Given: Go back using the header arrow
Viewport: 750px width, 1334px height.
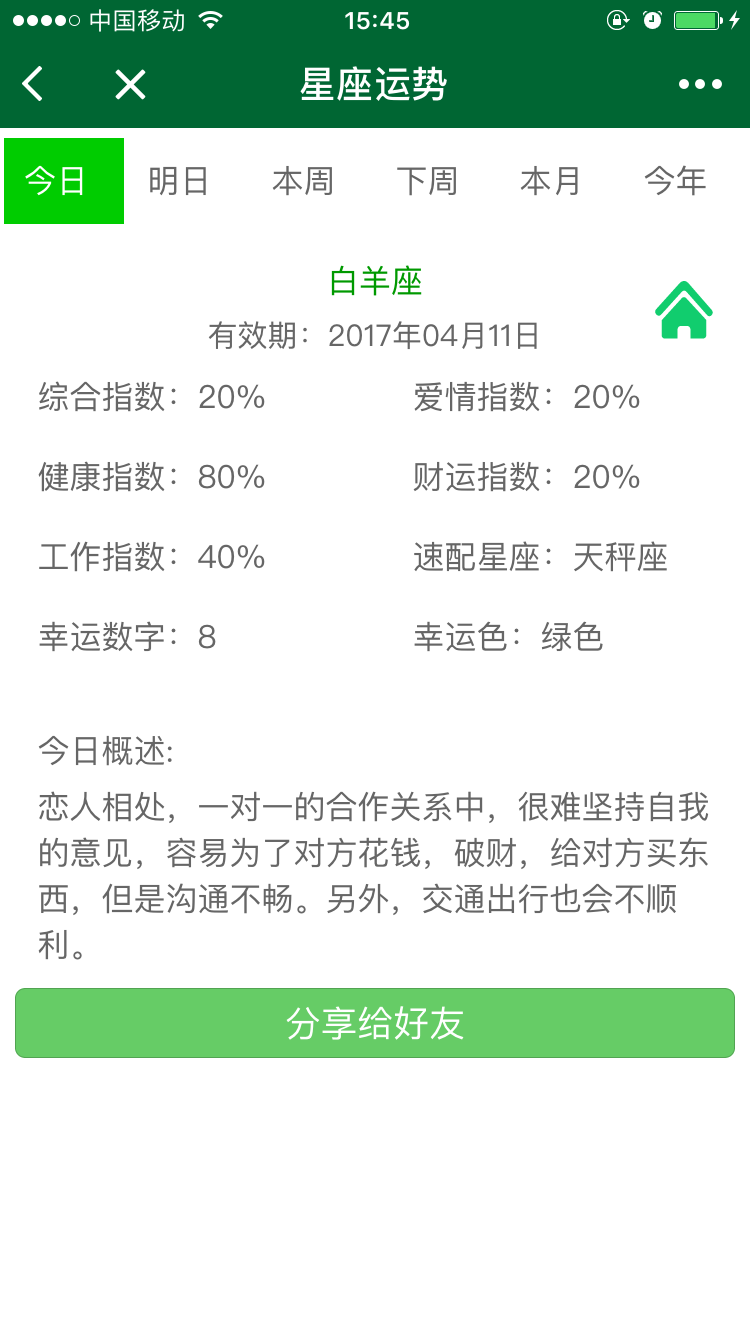Looking at the screenshot, I should pos(34,85).
